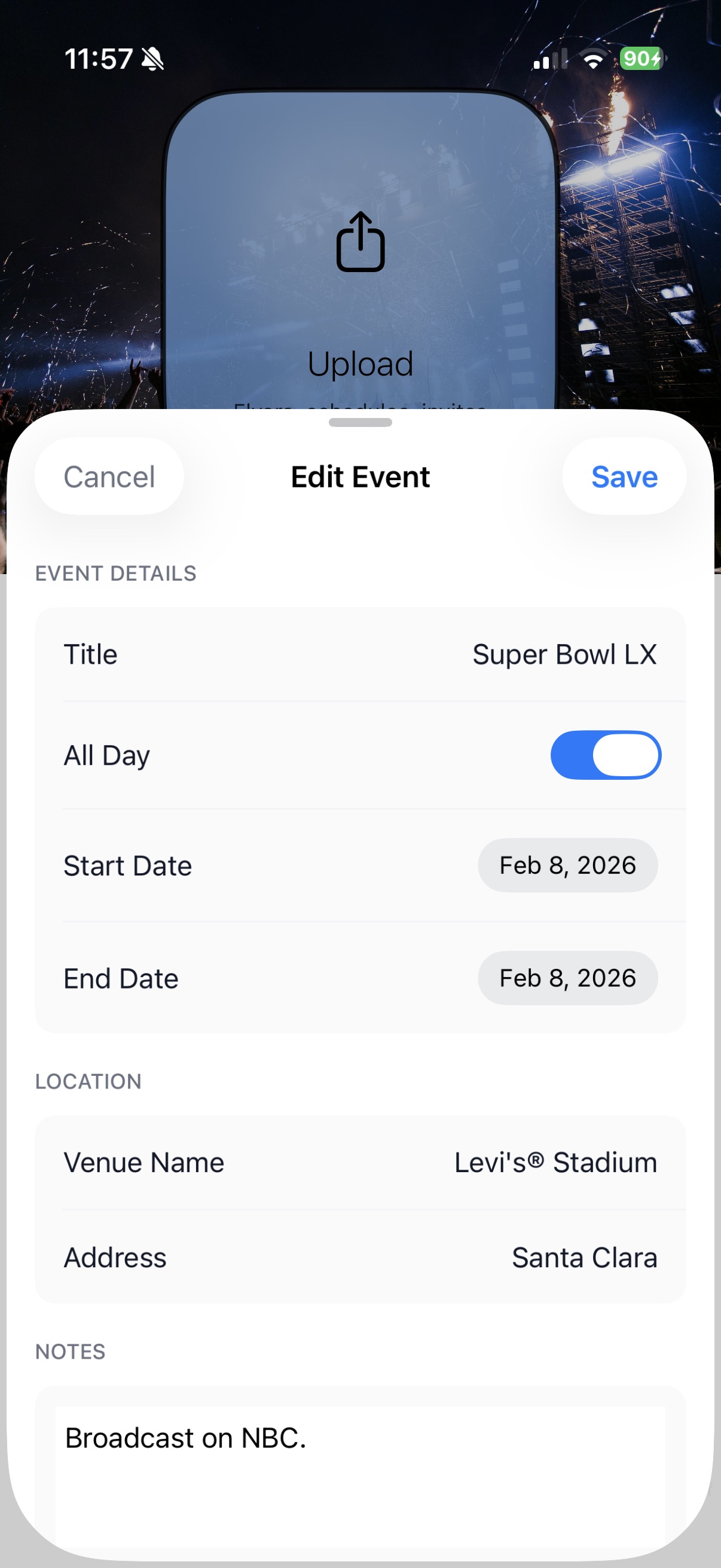Viewport: 721px width, 1568px height.
Task: Tap the Edit Event header
Action: (360, 477)
